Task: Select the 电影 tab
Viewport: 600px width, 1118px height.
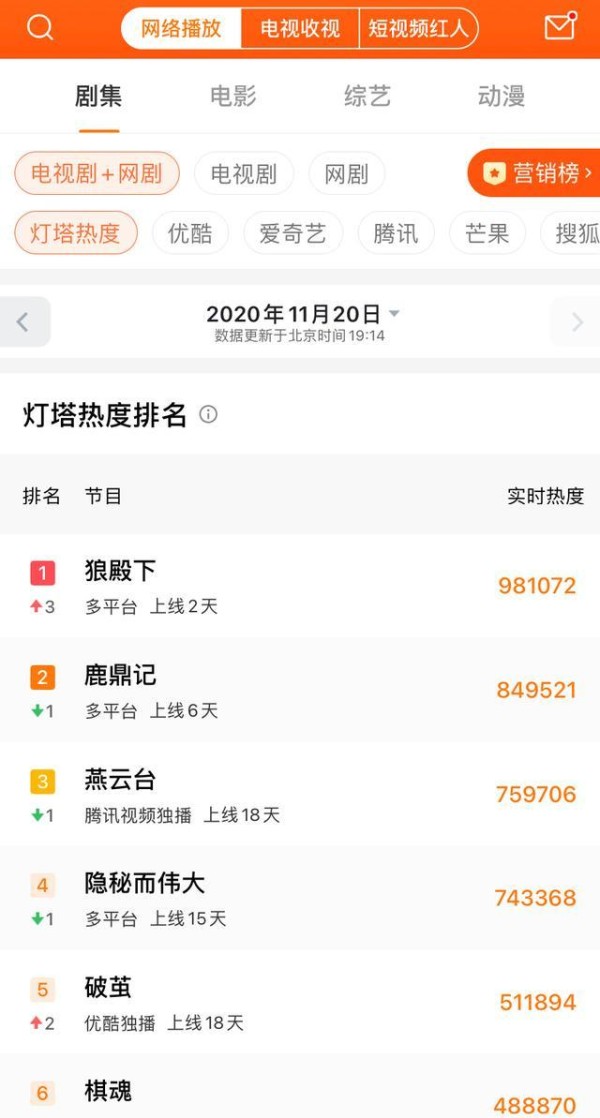Action: point(233,97)
